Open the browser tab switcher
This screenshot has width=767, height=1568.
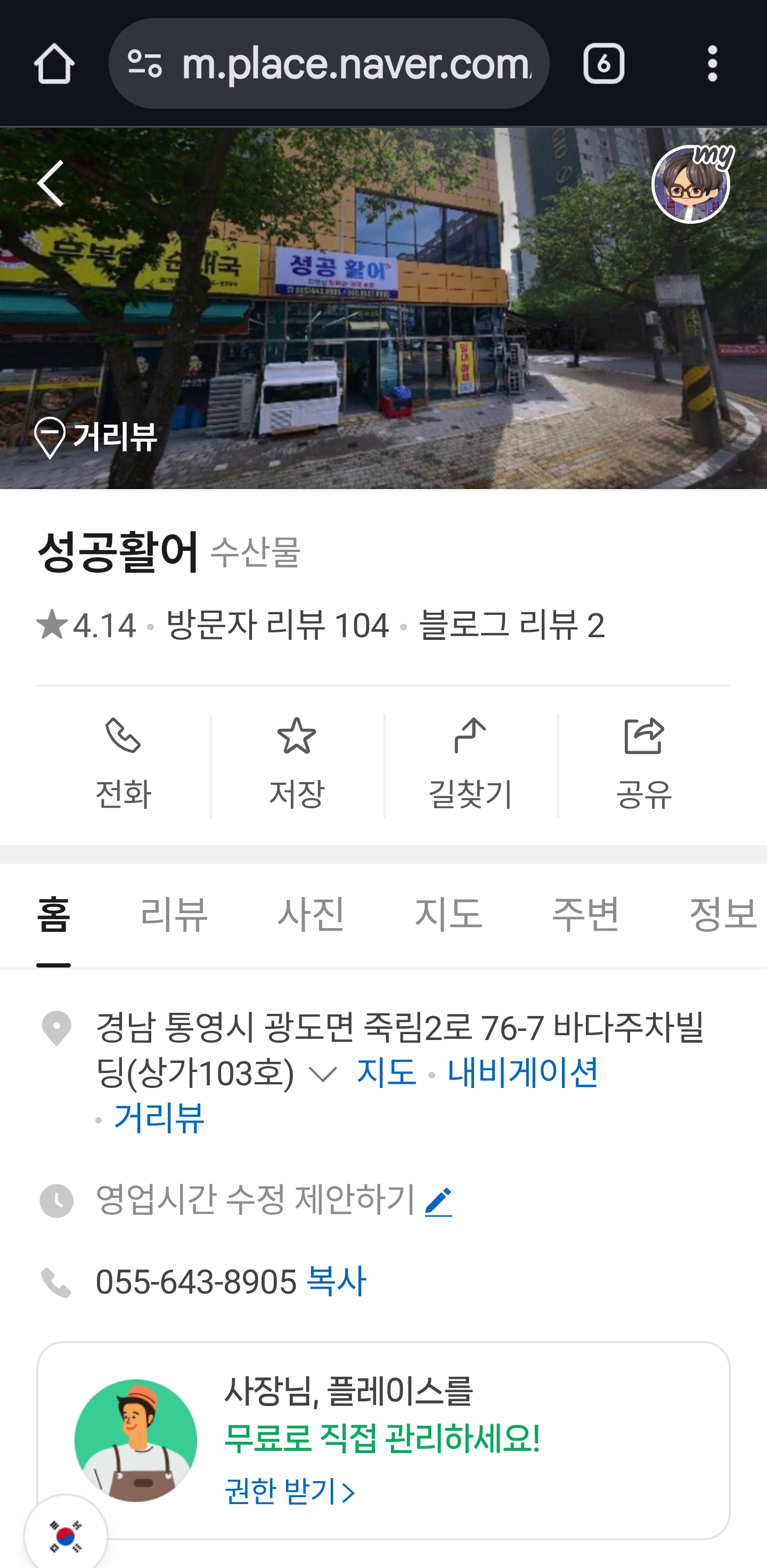[603, 63]
